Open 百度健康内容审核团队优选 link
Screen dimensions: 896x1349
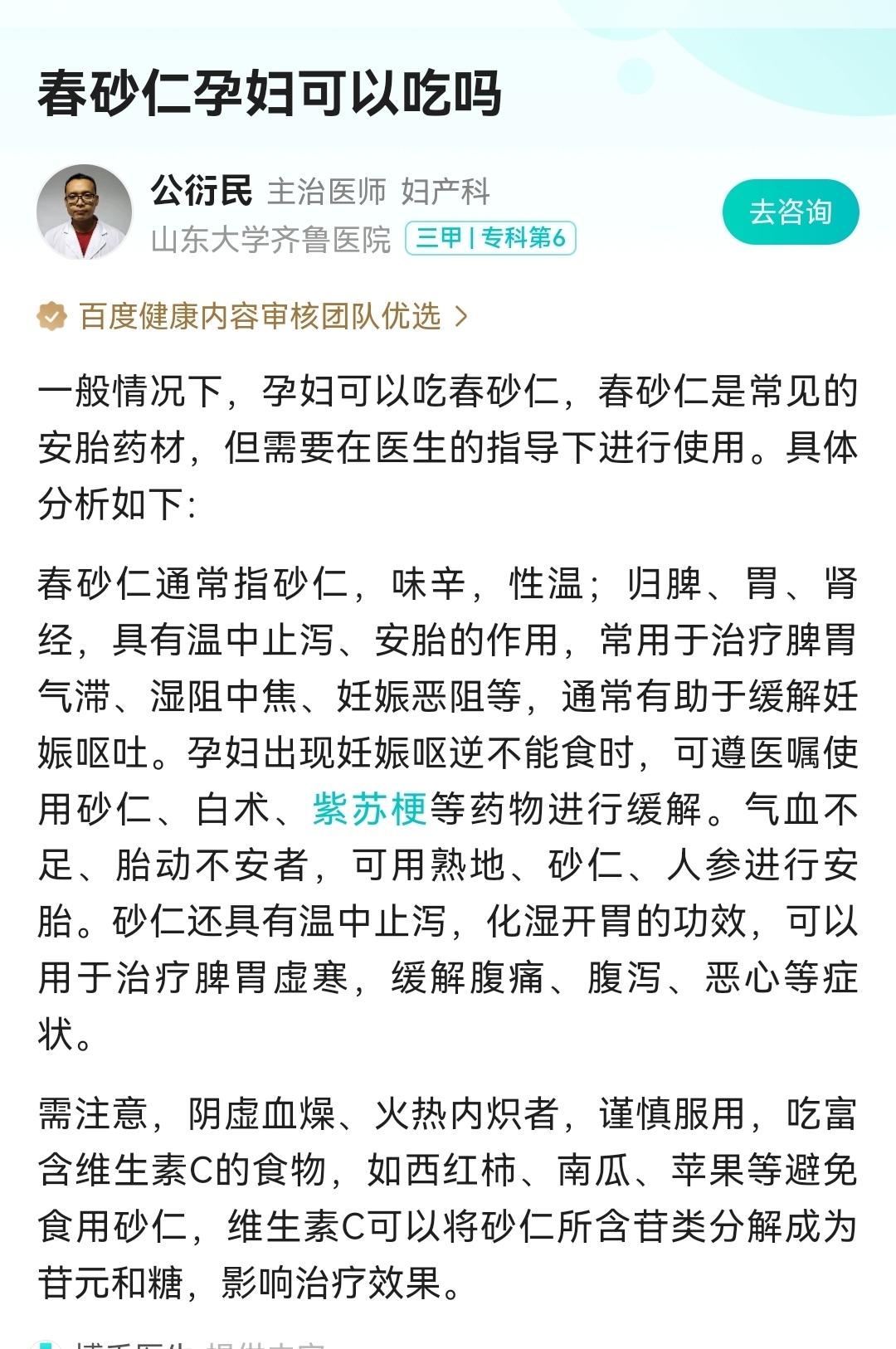(259, 316)
